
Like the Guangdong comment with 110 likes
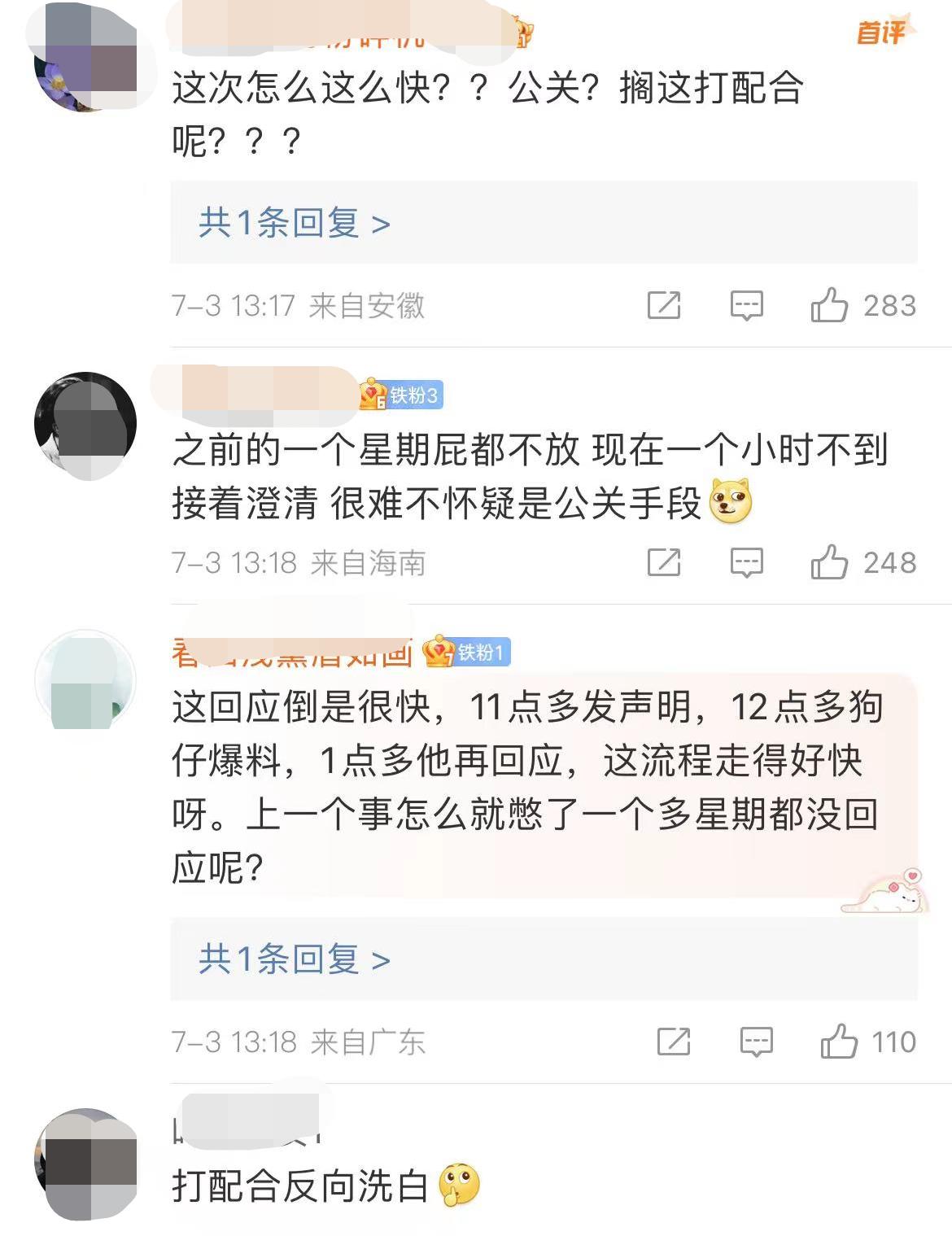838,1042
